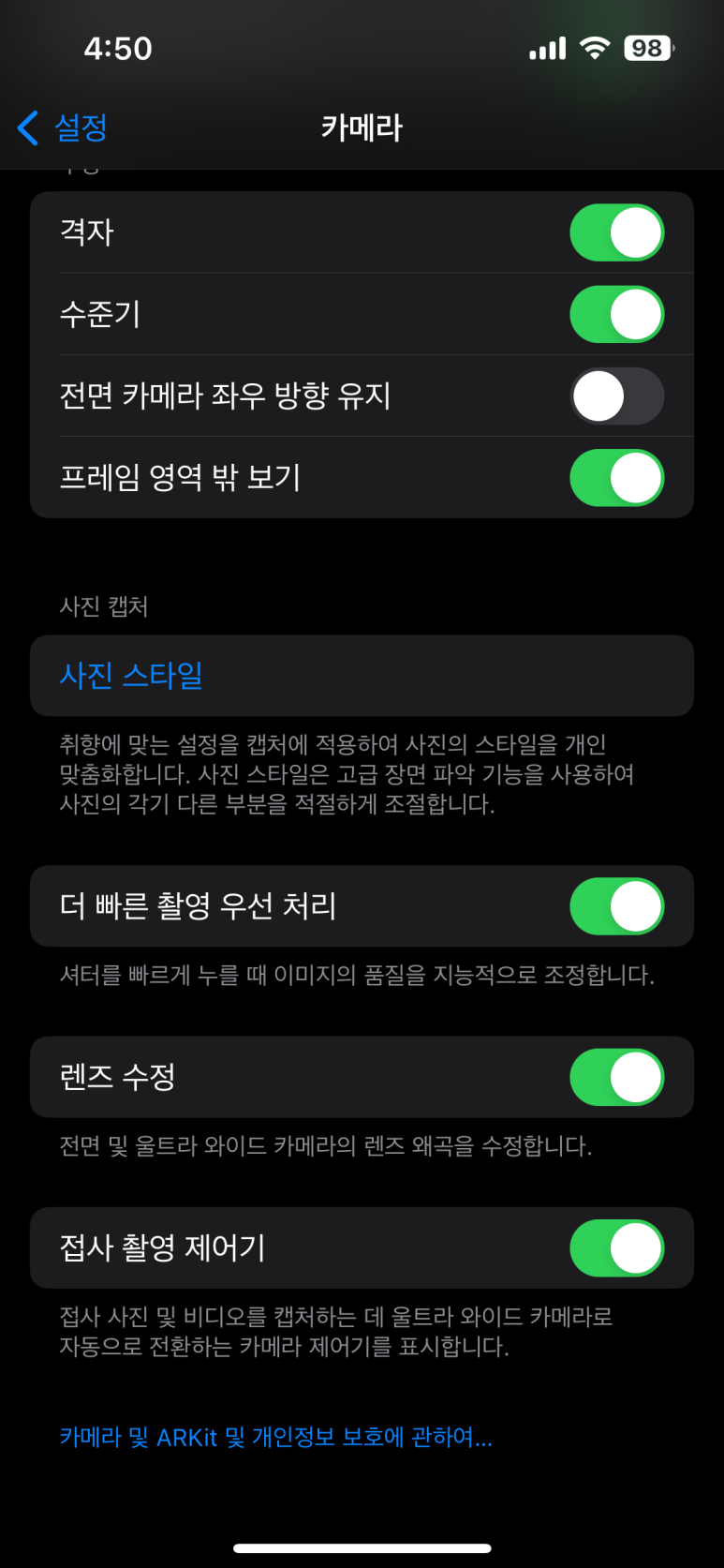Disable the 수준기 toggle
This screenshot has width=724, height=1568.
coord(616,314)
